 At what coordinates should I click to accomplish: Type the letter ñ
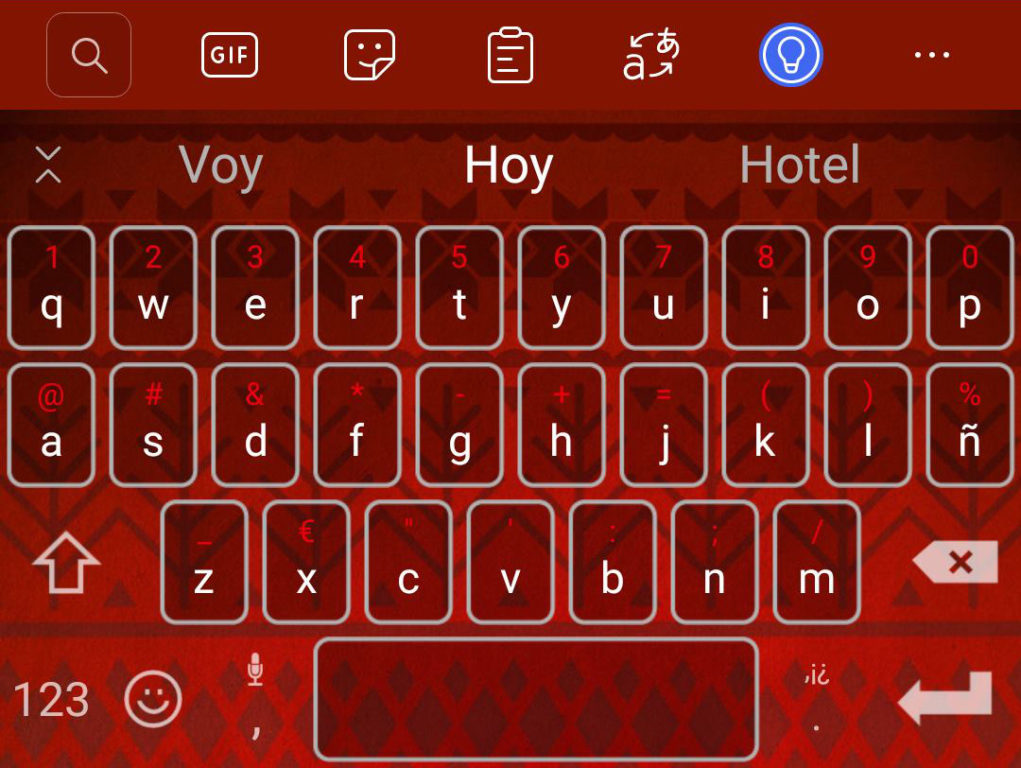969,425
